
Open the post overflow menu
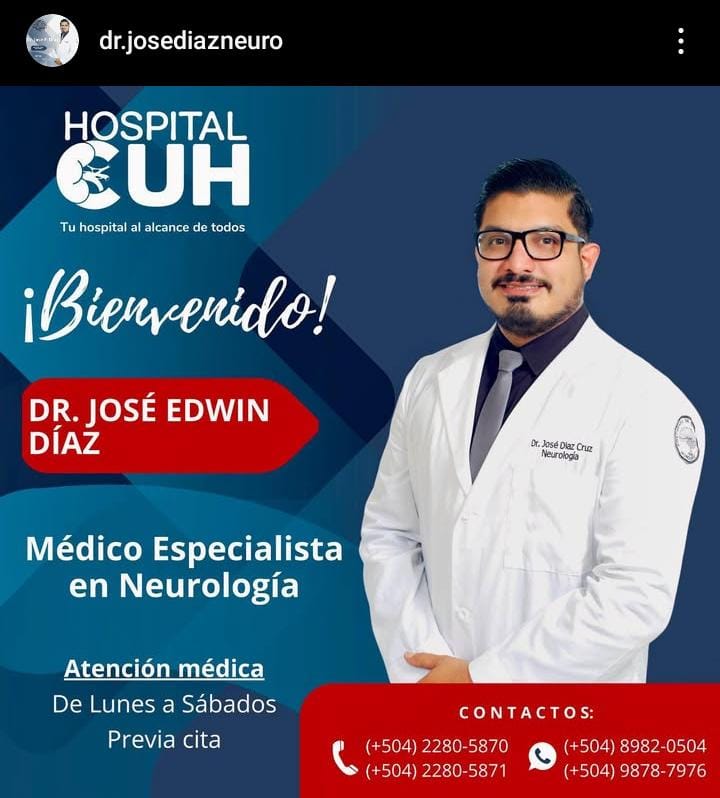click(x=680, y=41)
